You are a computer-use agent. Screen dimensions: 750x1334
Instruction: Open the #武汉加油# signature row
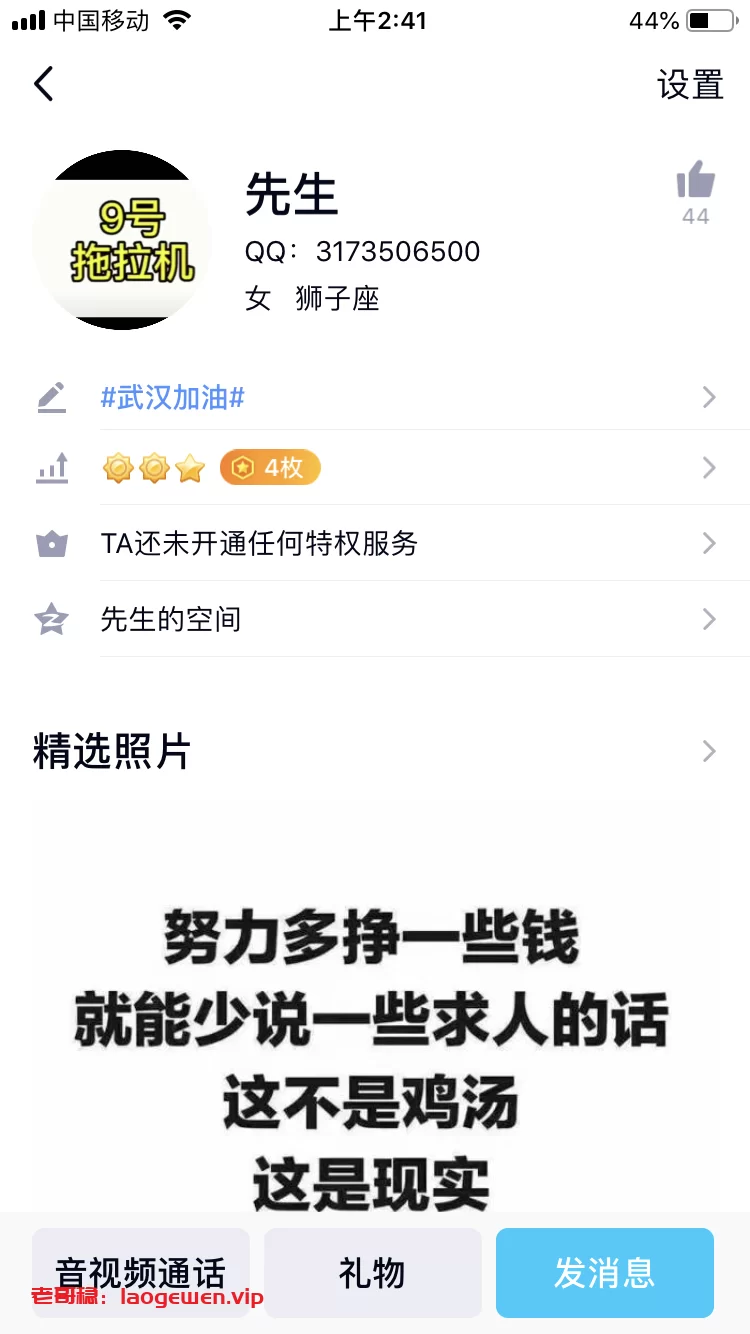click(400, 398)
